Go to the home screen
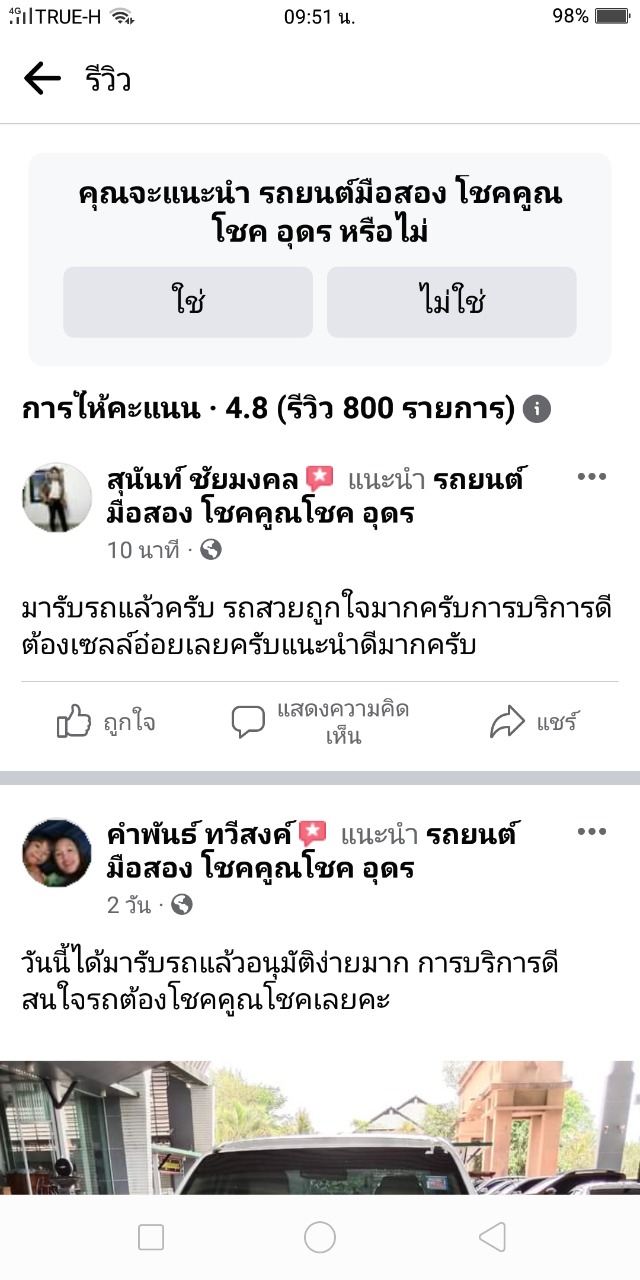 point(320,1237)
